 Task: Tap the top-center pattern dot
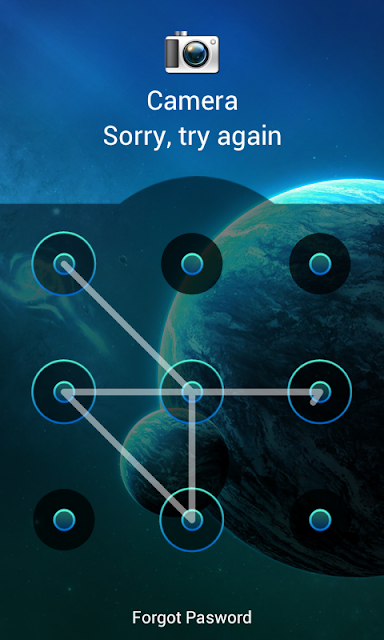tap(192, 264)
